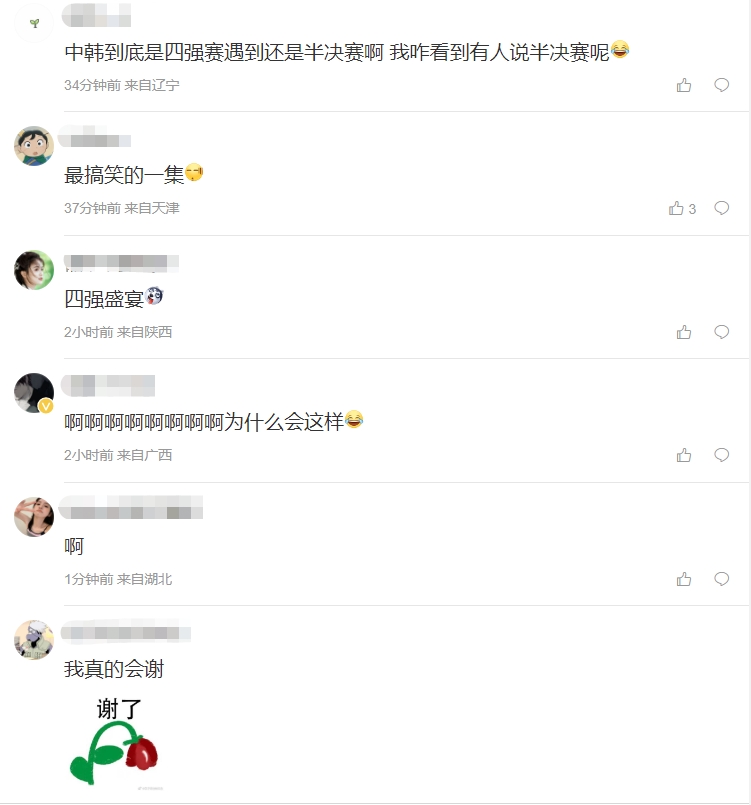Like the '最搞笑的一集' comment
This screenshot has height=805, width=751.
pos(677,209)
